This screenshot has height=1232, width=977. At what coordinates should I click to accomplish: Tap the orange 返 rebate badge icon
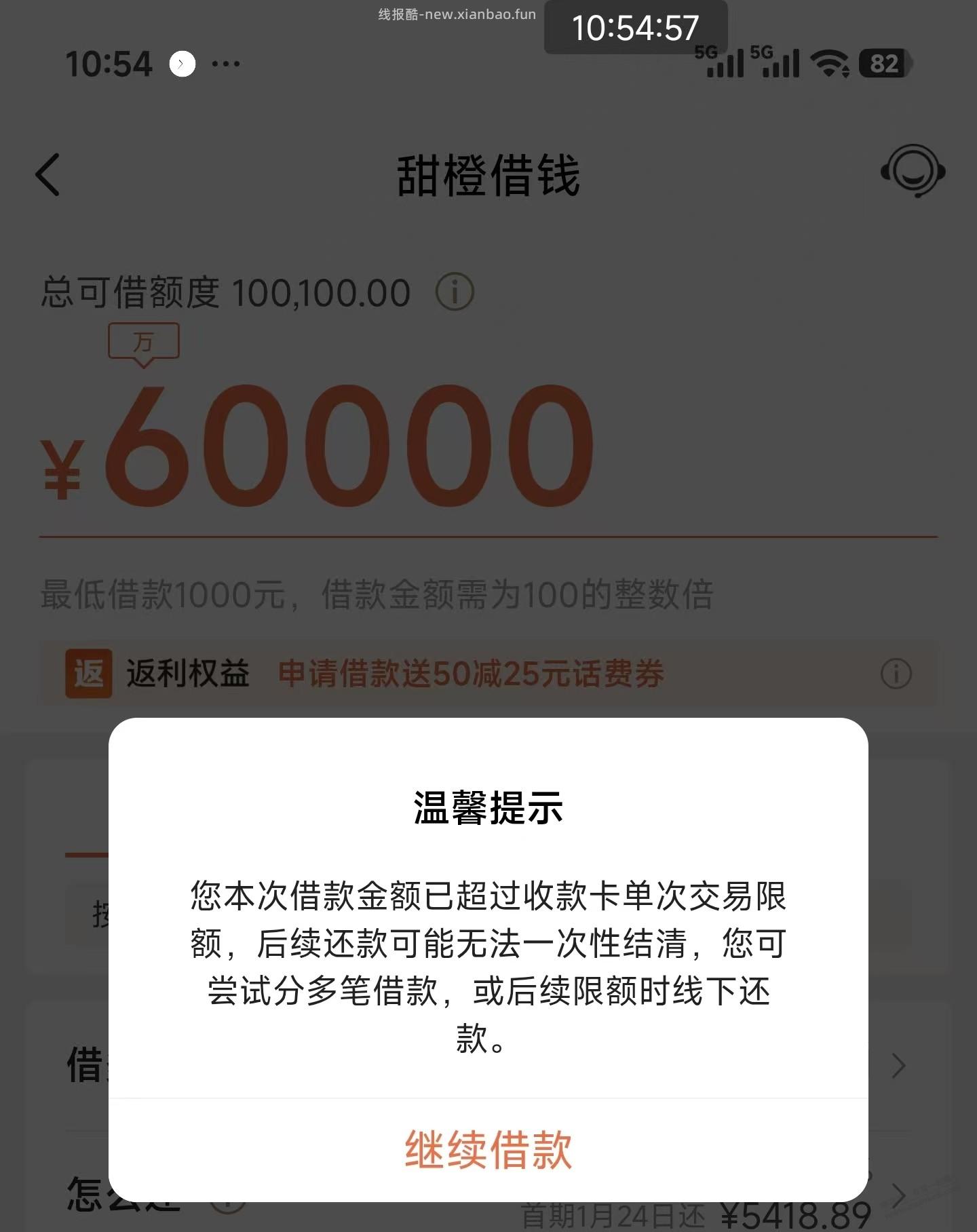88,674
